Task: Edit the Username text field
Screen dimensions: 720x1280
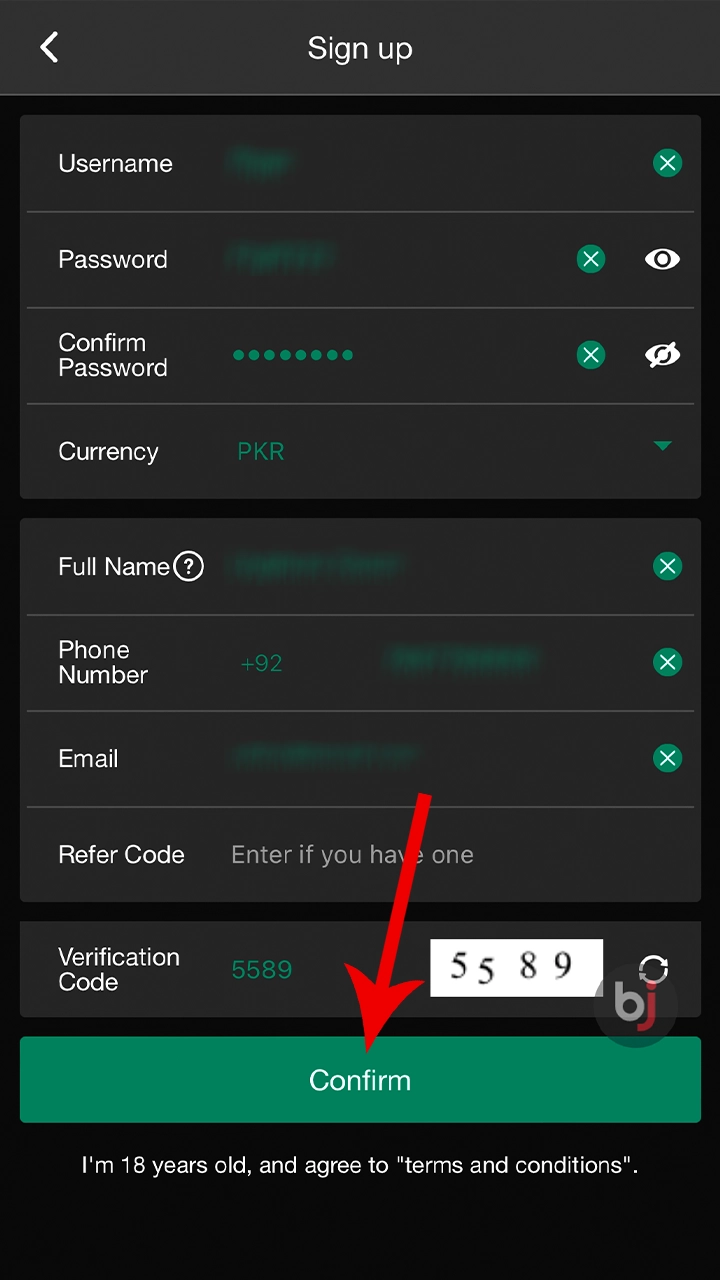Action: click(x=400, y=163)
